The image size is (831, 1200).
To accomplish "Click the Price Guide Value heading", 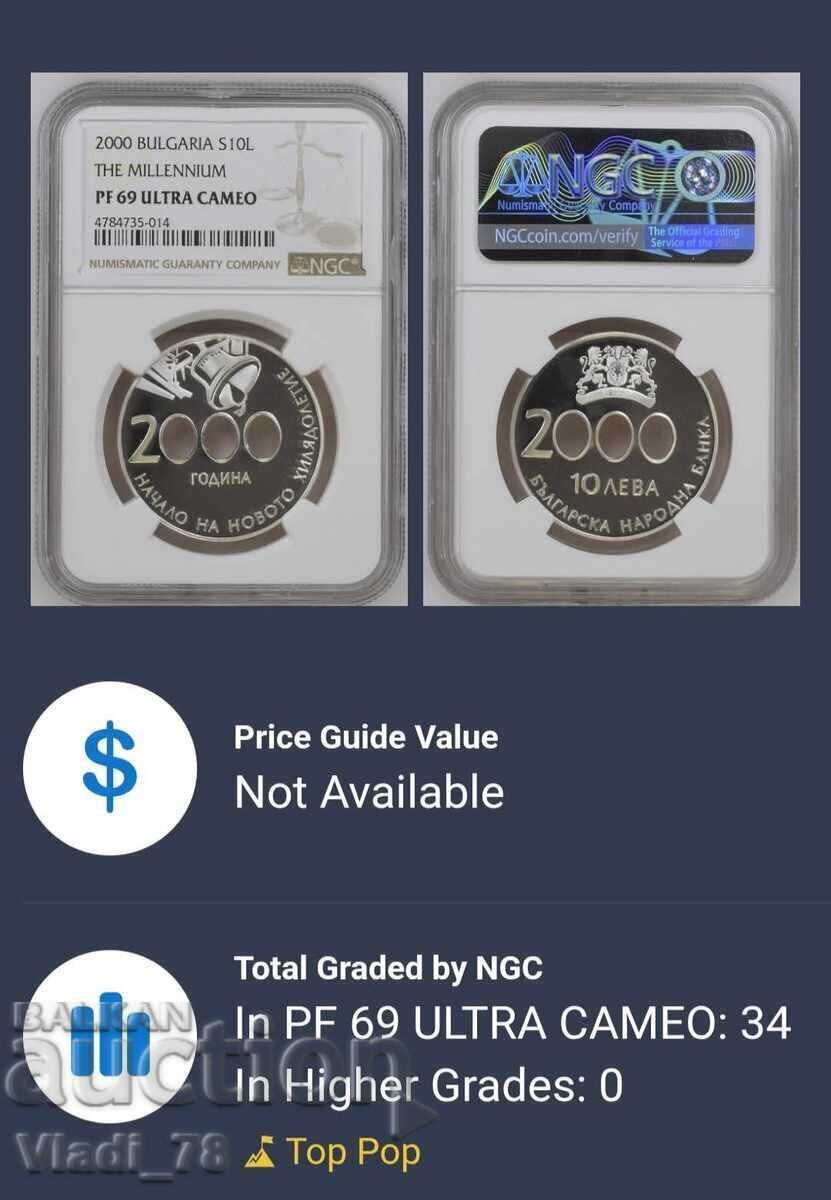I will point(364,738).
